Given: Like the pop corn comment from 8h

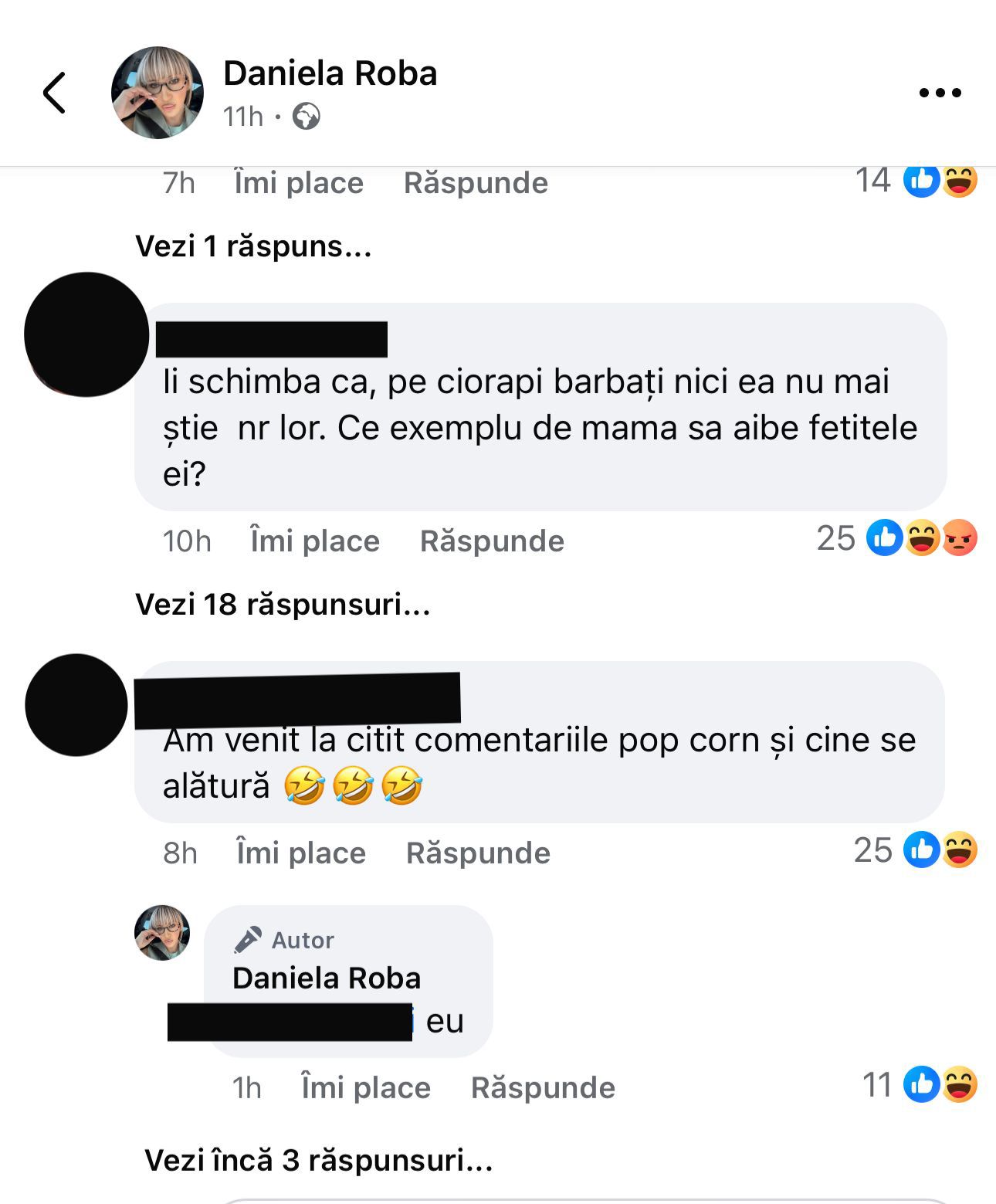Looking at the screenshot, I should coord(301,853).
